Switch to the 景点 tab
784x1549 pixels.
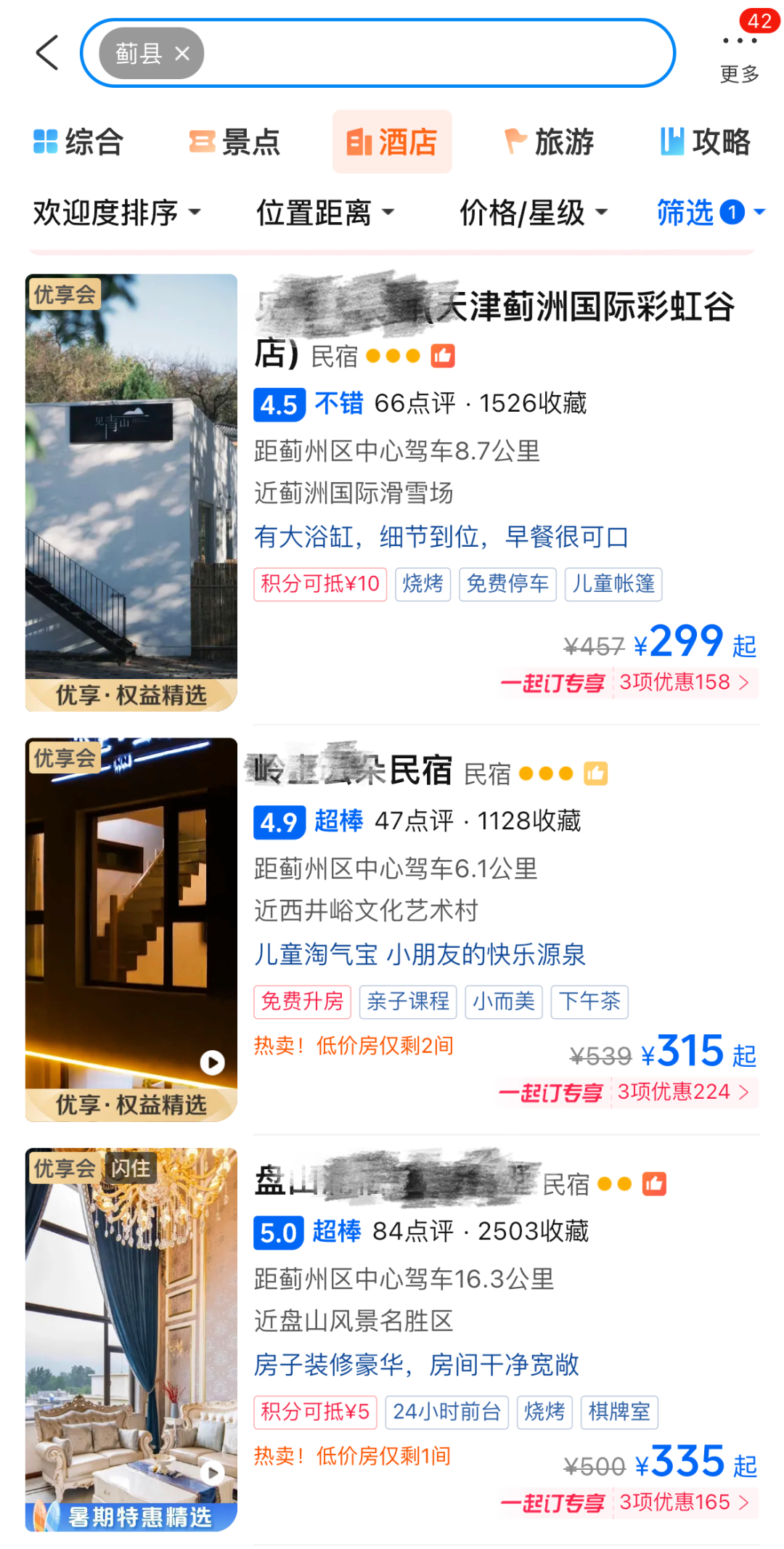pos(234,142)
